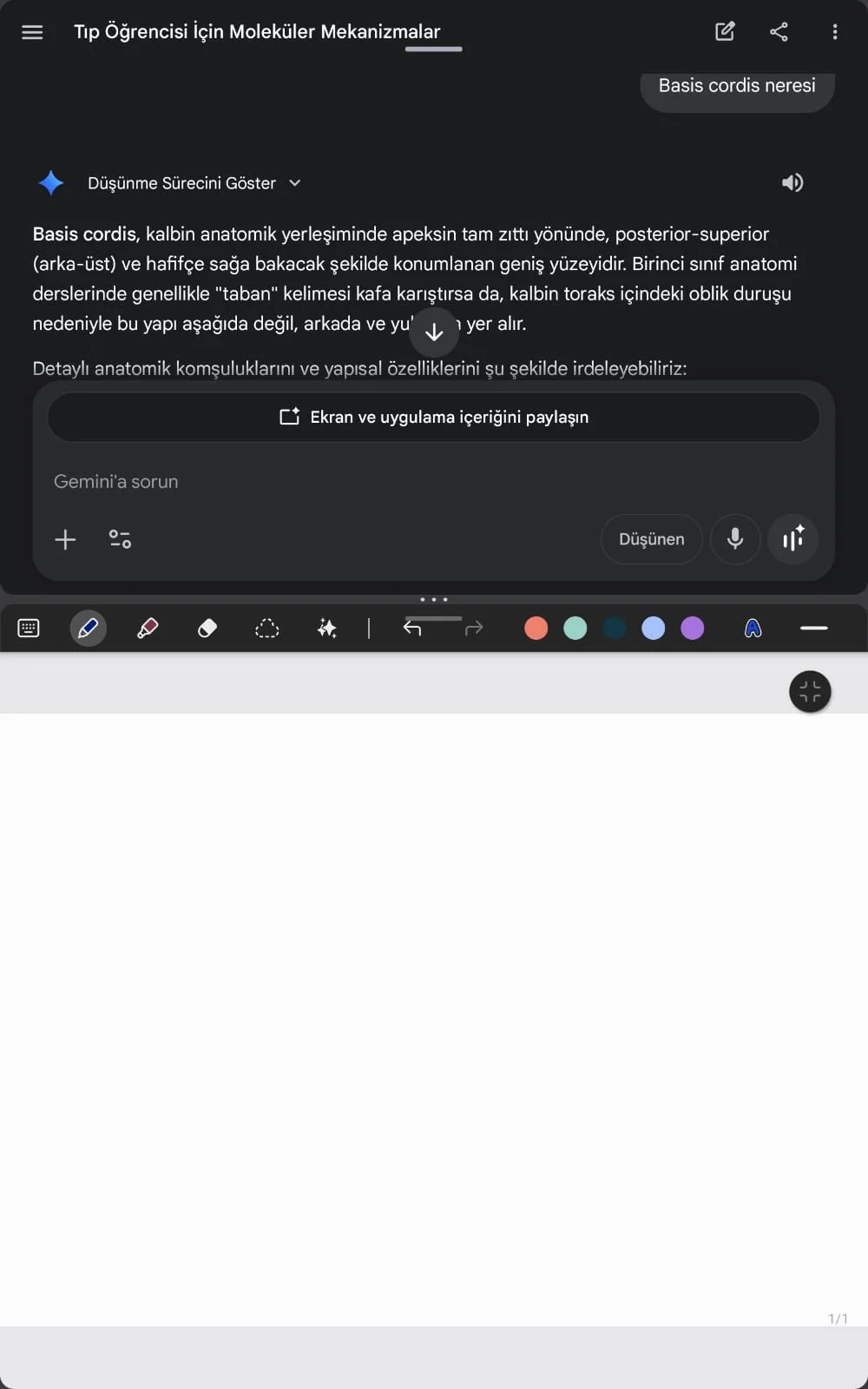The image size is (868, 1389).
Task: Tap Ekran ve uygulama içeriğini paylaşın
Action: 434,417
